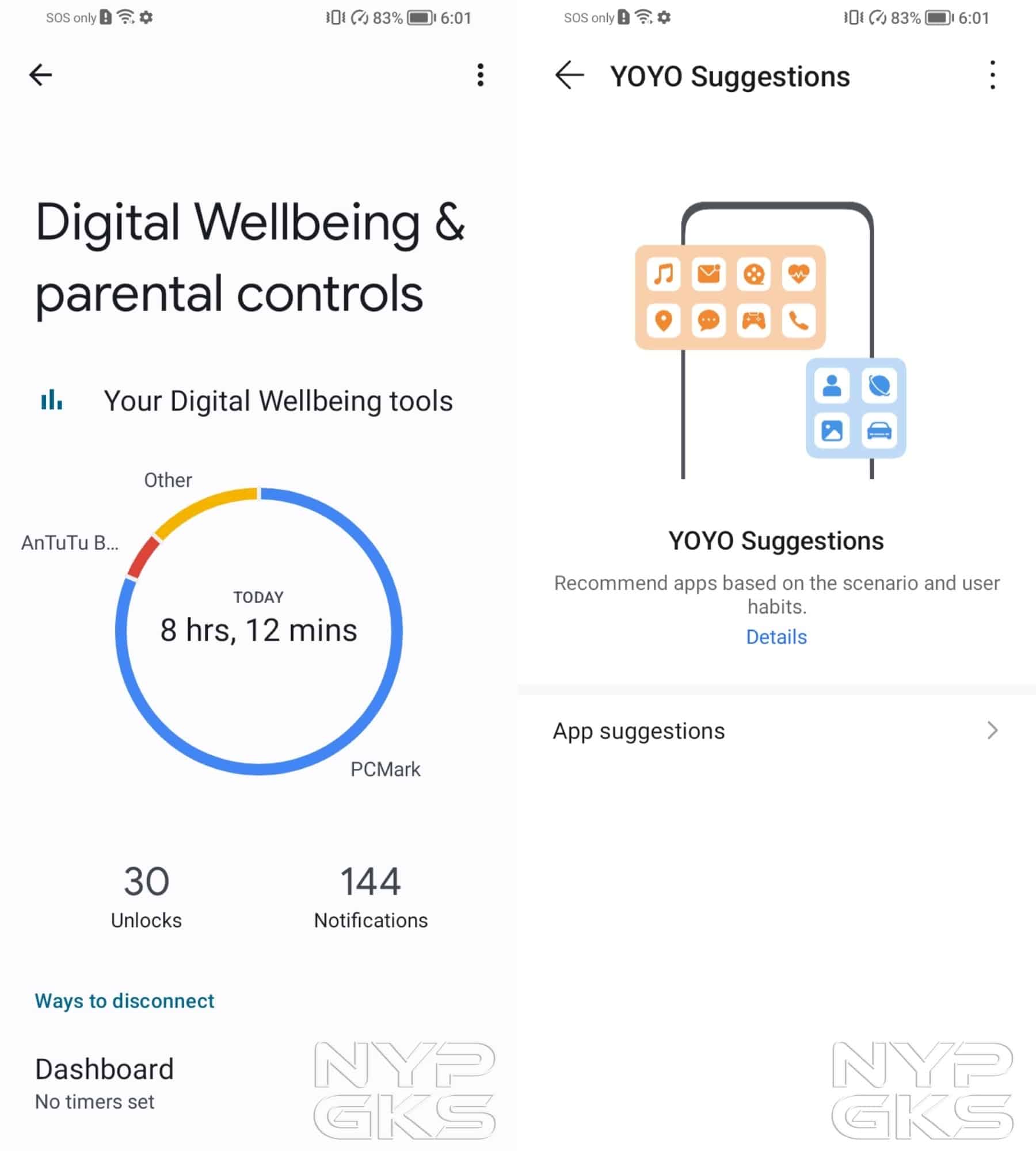The width and height of the screenshot is (1036, 1151).
Task: View the 30 Unlocks statistic
Action: point(146,897)
